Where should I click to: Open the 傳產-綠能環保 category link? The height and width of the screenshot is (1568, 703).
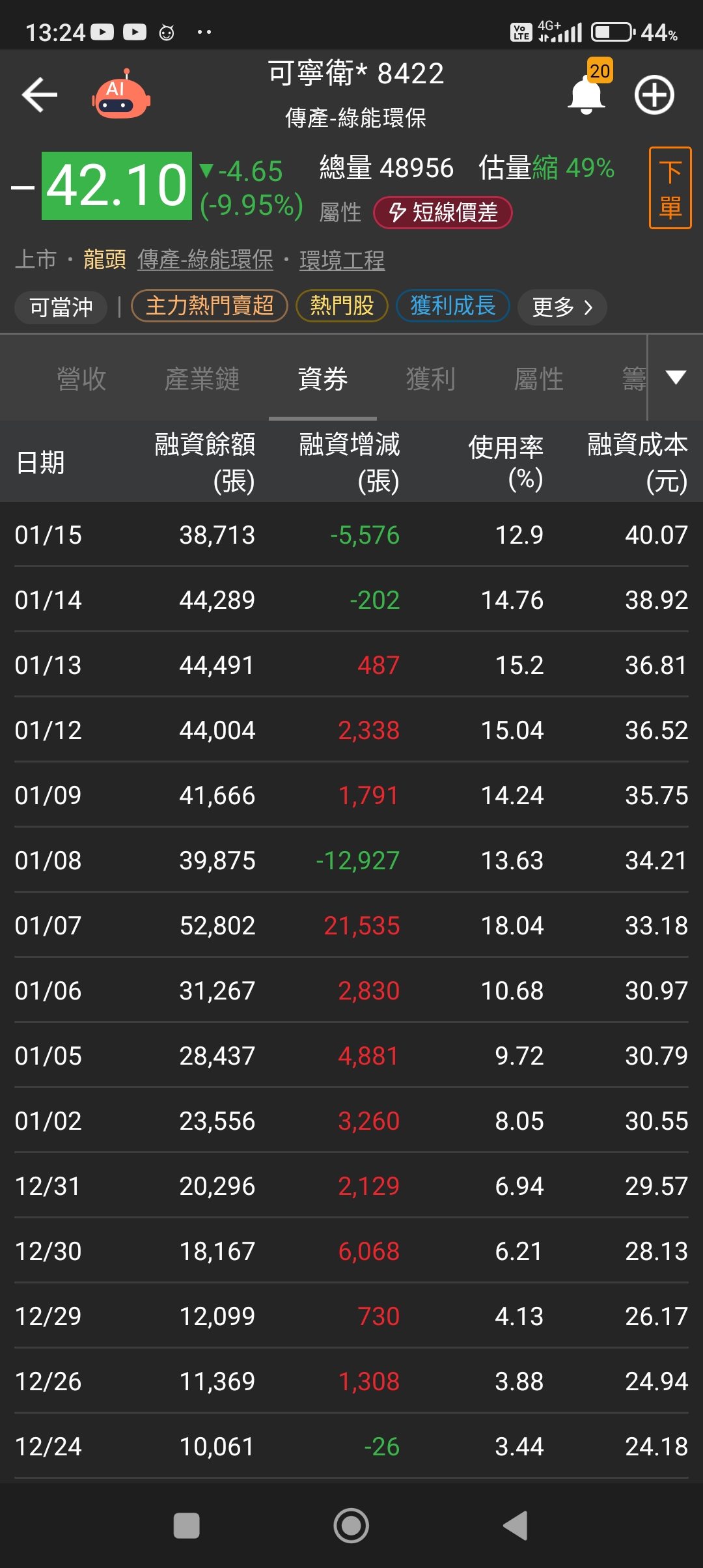pos(205,260)
